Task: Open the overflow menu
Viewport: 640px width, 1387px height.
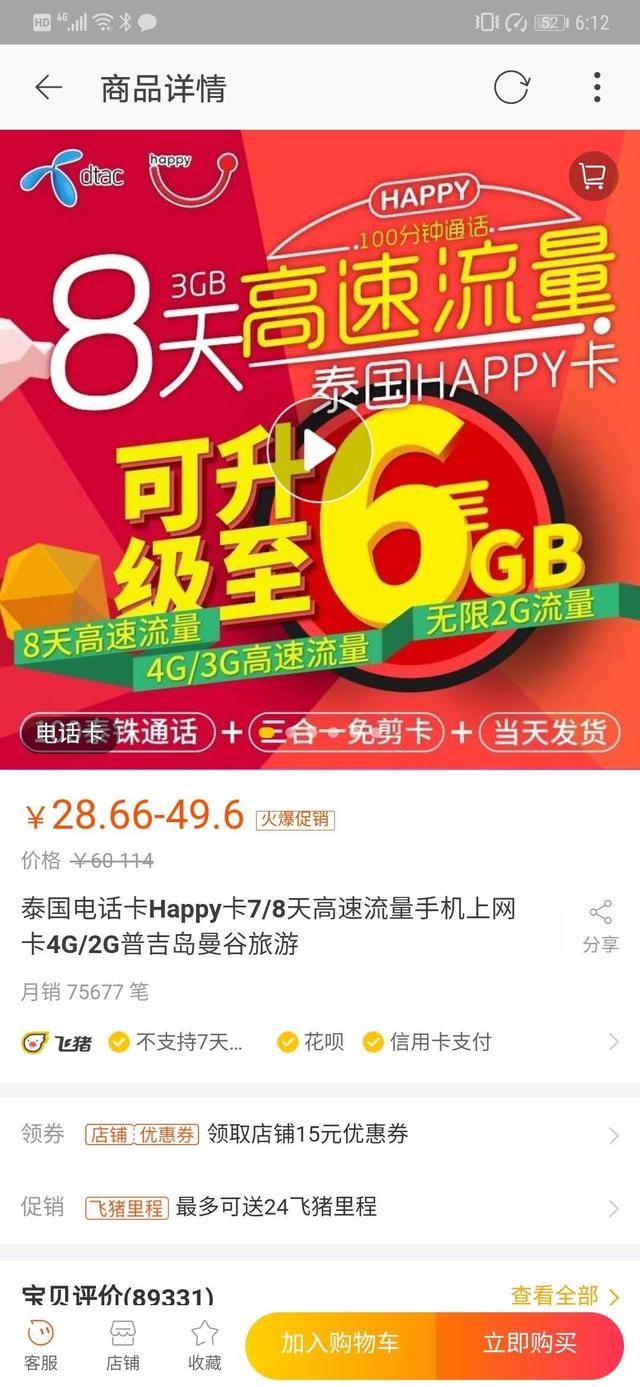Action: 597,88
